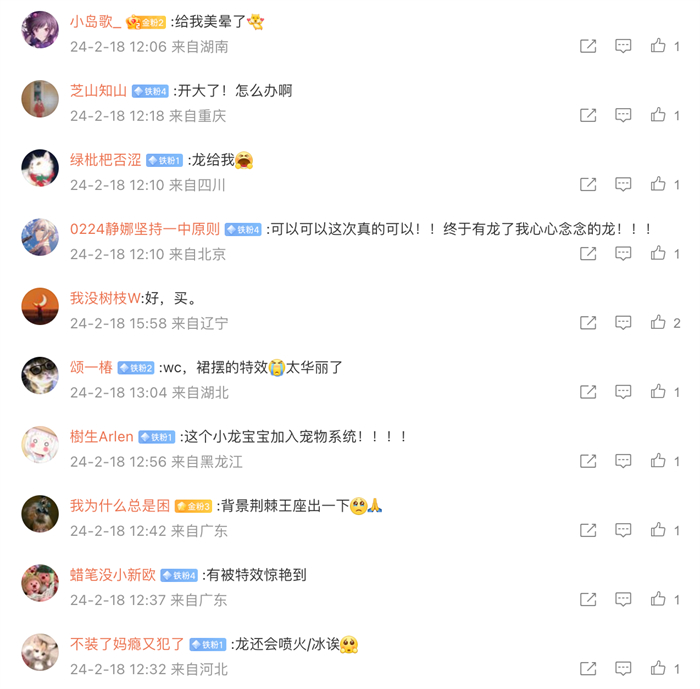Like 樹生Arlen's comment
The height and width of the screenshot is (689, 700).
click(x=658, y=461)
